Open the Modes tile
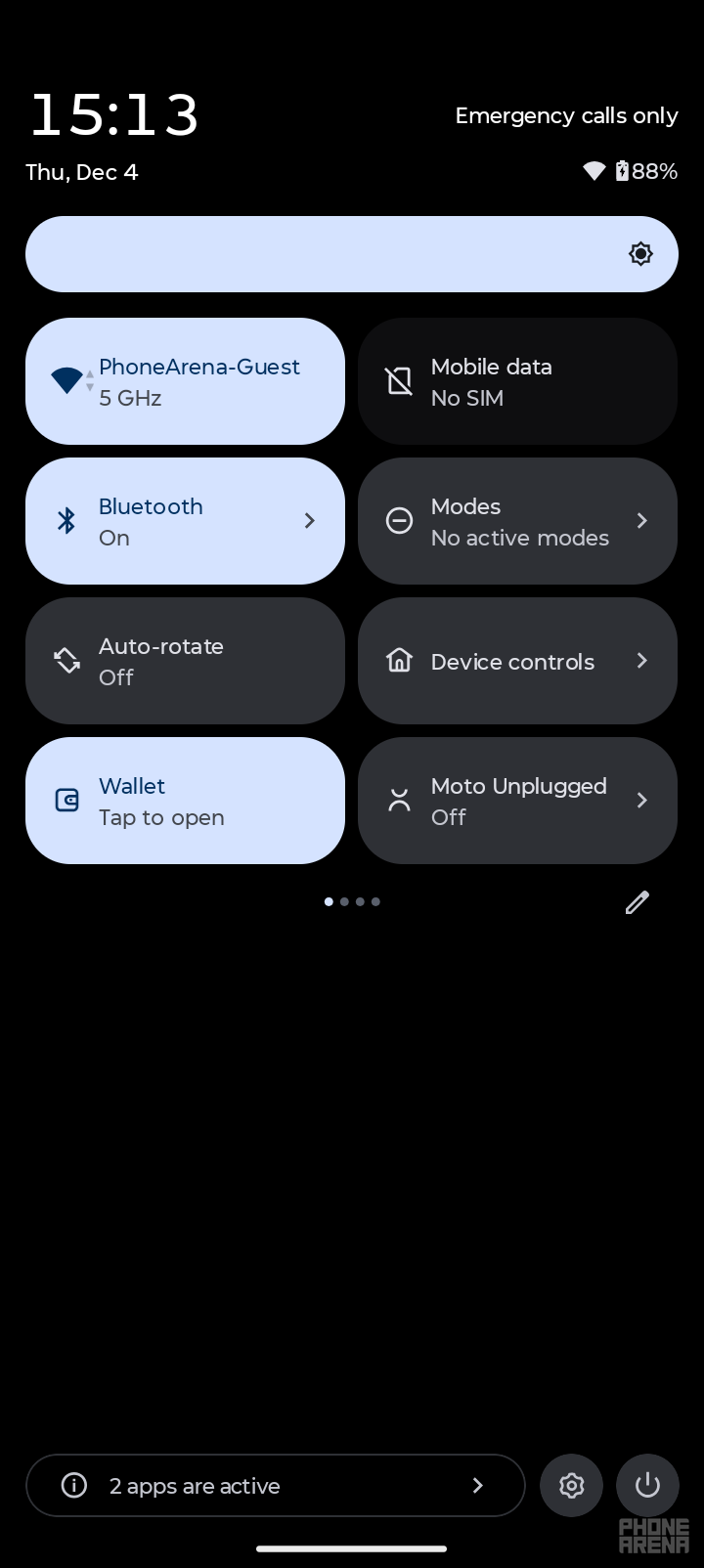Viewport: 704px width, 1568px height. tap(517, 521)
